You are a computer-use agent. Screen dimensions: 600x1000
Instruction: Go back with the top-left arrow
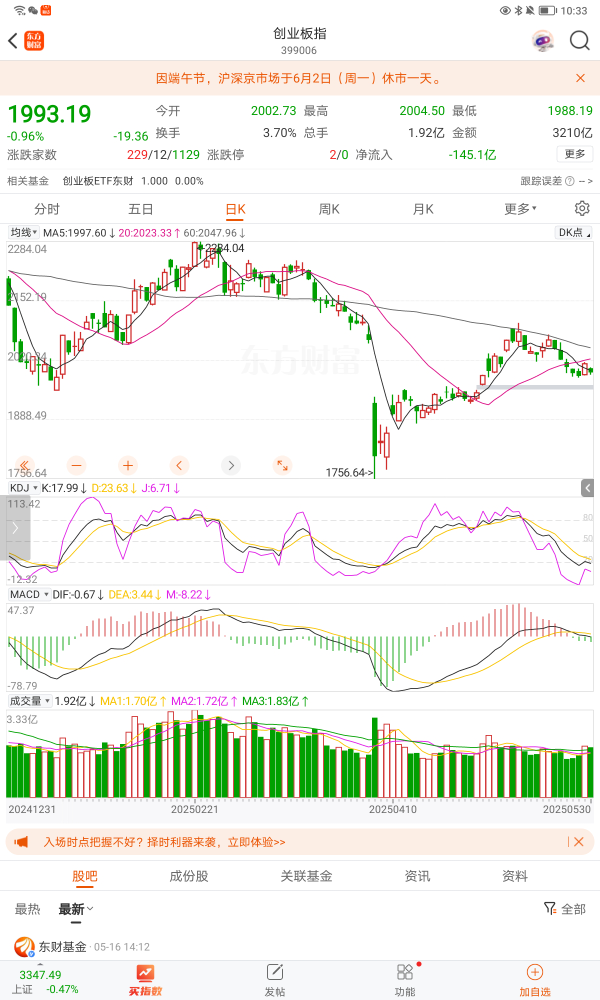[13, 41]
